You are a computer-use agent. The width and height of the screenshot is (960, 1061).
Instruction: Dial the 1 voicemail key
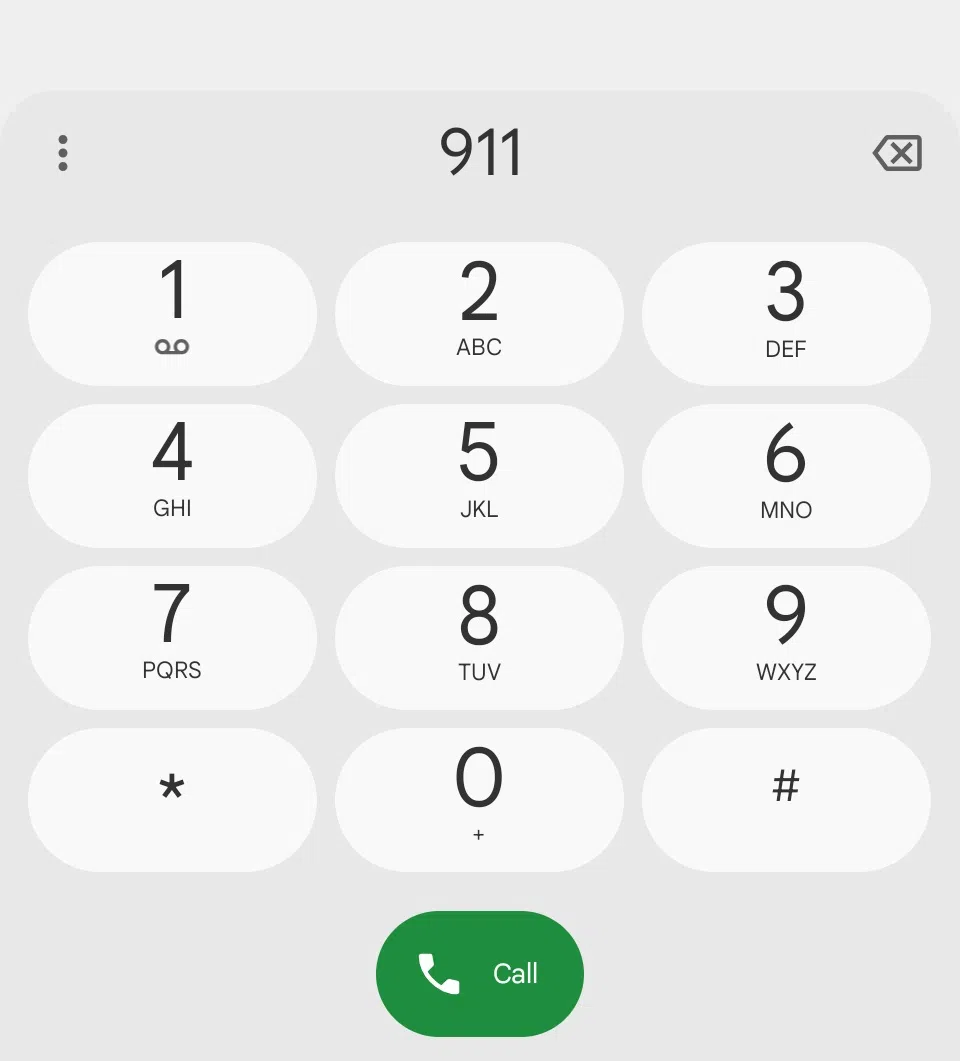tap(172, 313)
